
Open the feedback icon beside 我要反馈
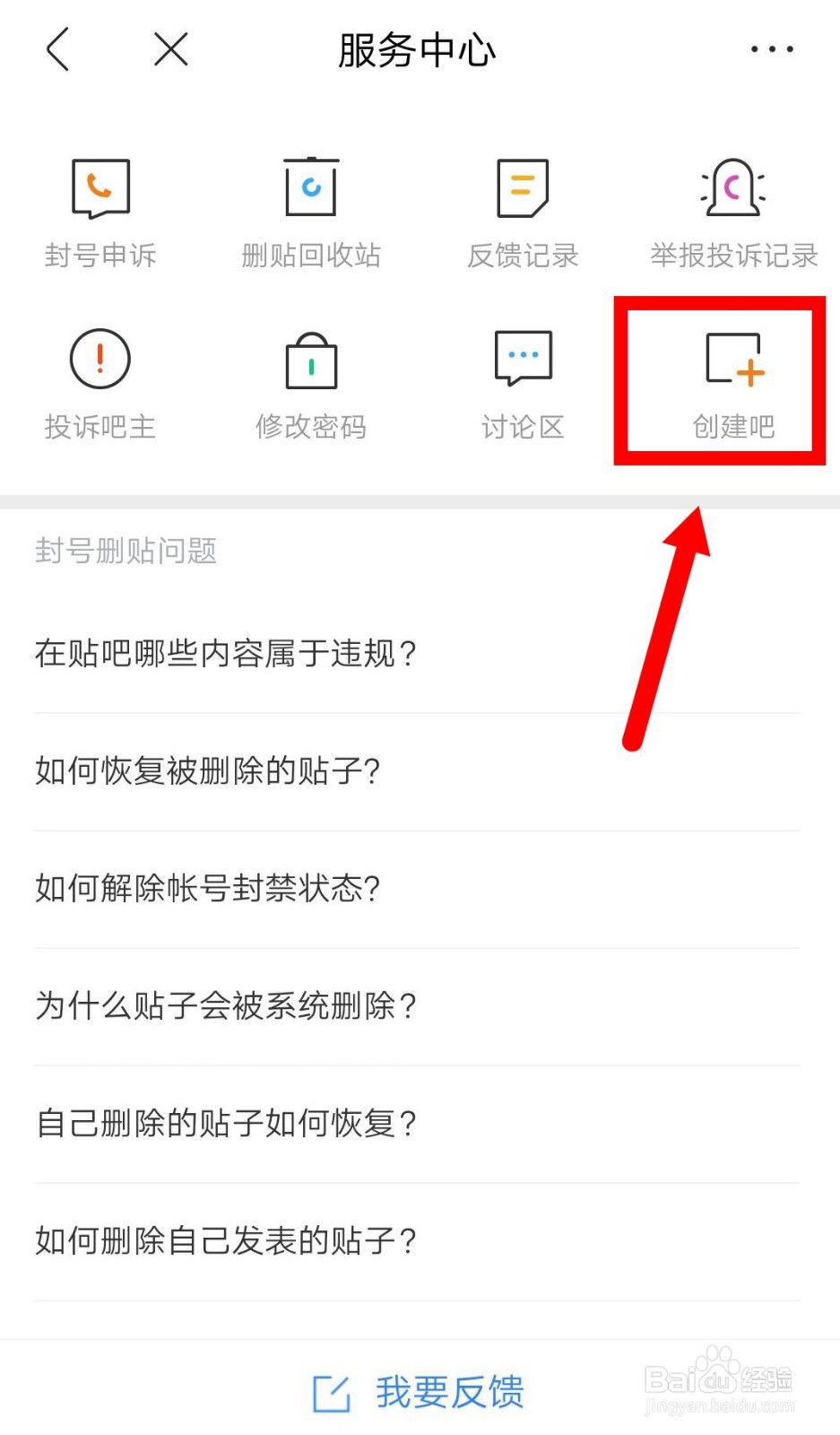331,1389
